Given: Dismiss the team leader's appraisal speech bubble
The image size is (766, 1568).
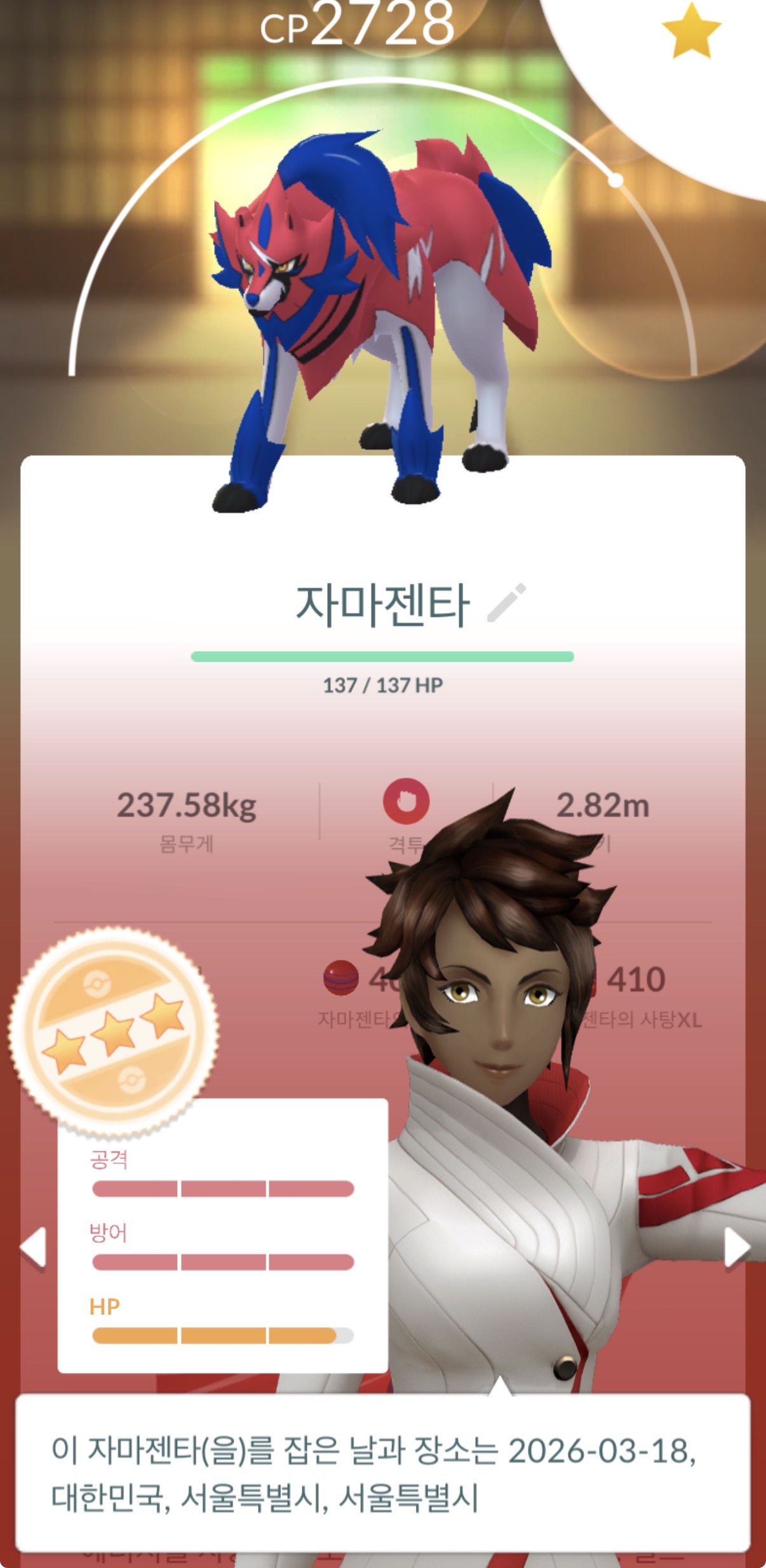Looking at the screenshot, I should tap(382, 1474).
